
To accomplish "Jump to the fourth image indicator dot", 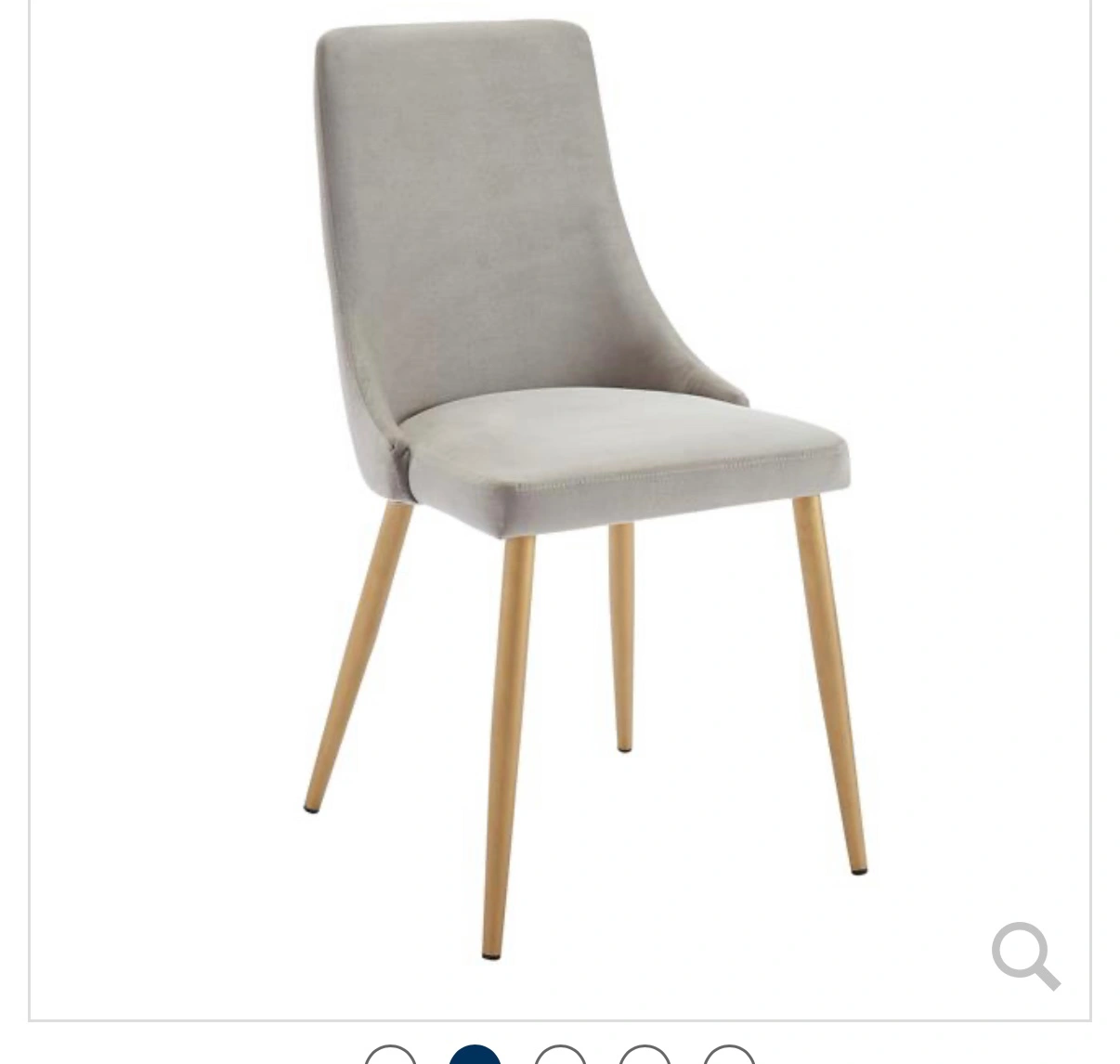I will point(645,1056).
